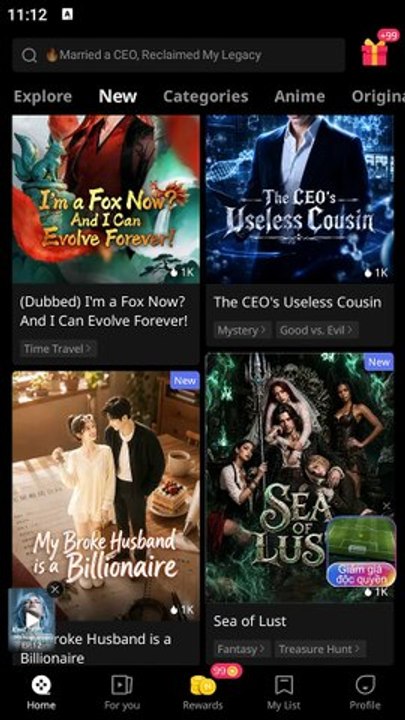Viewport: 405px width, 720px height.
Task: Dismiss the floating mini player
Action: (55, 589)
